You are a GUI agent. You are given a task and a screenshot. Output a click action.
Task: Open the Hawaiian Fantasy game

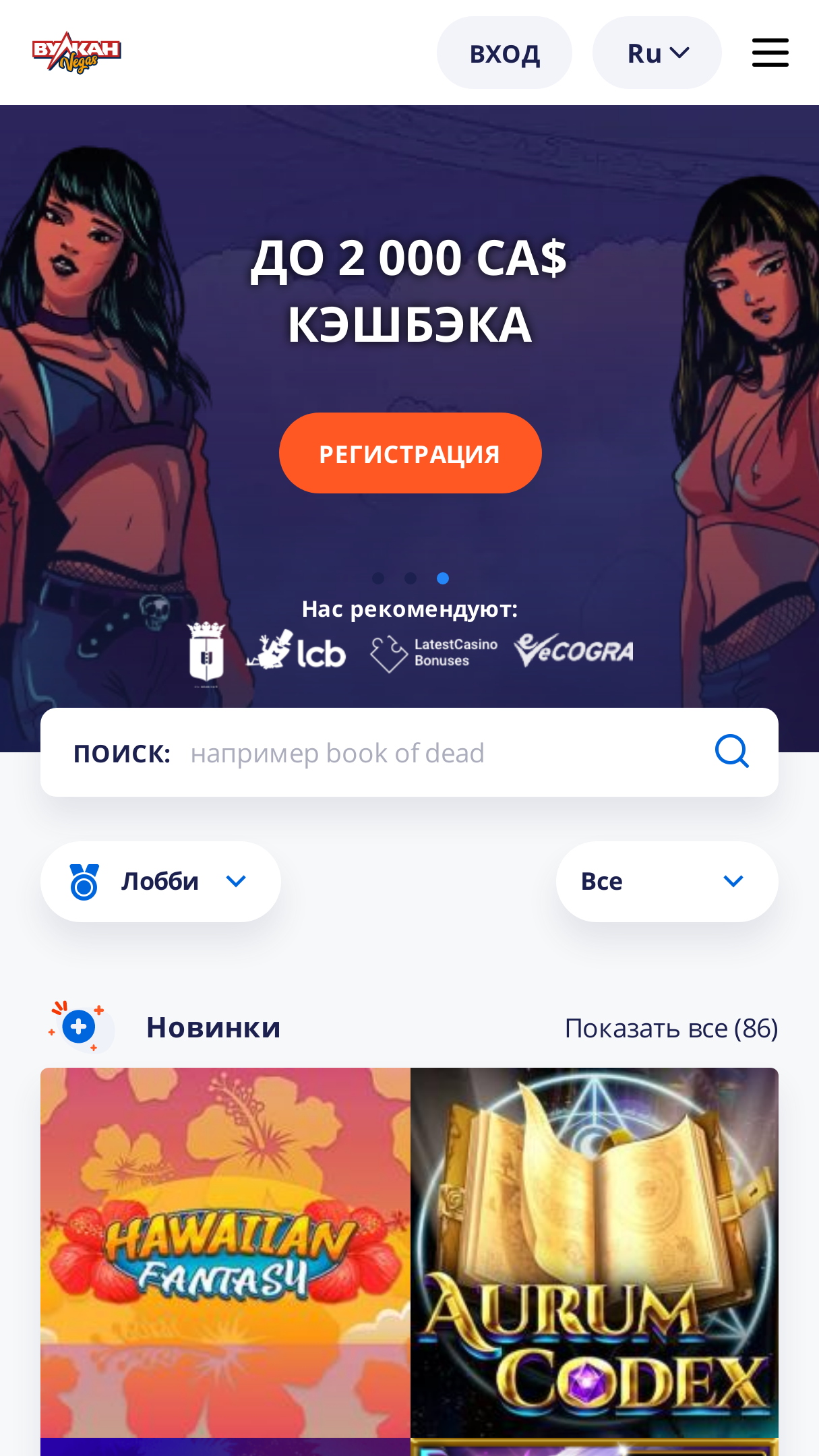click(x=225, y=1252)
